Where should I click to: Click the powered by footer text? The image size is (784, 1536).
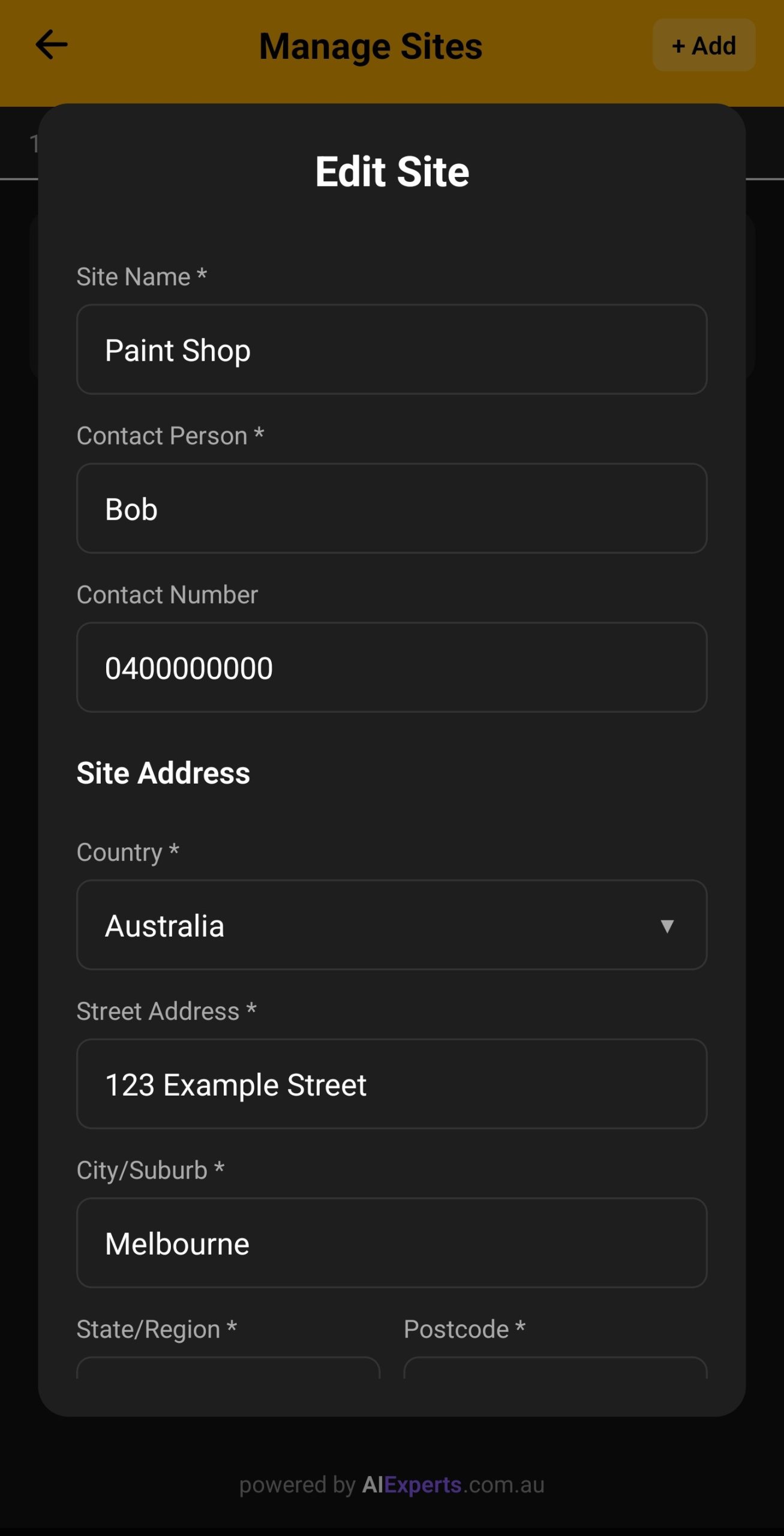[x=298, y=1484]
